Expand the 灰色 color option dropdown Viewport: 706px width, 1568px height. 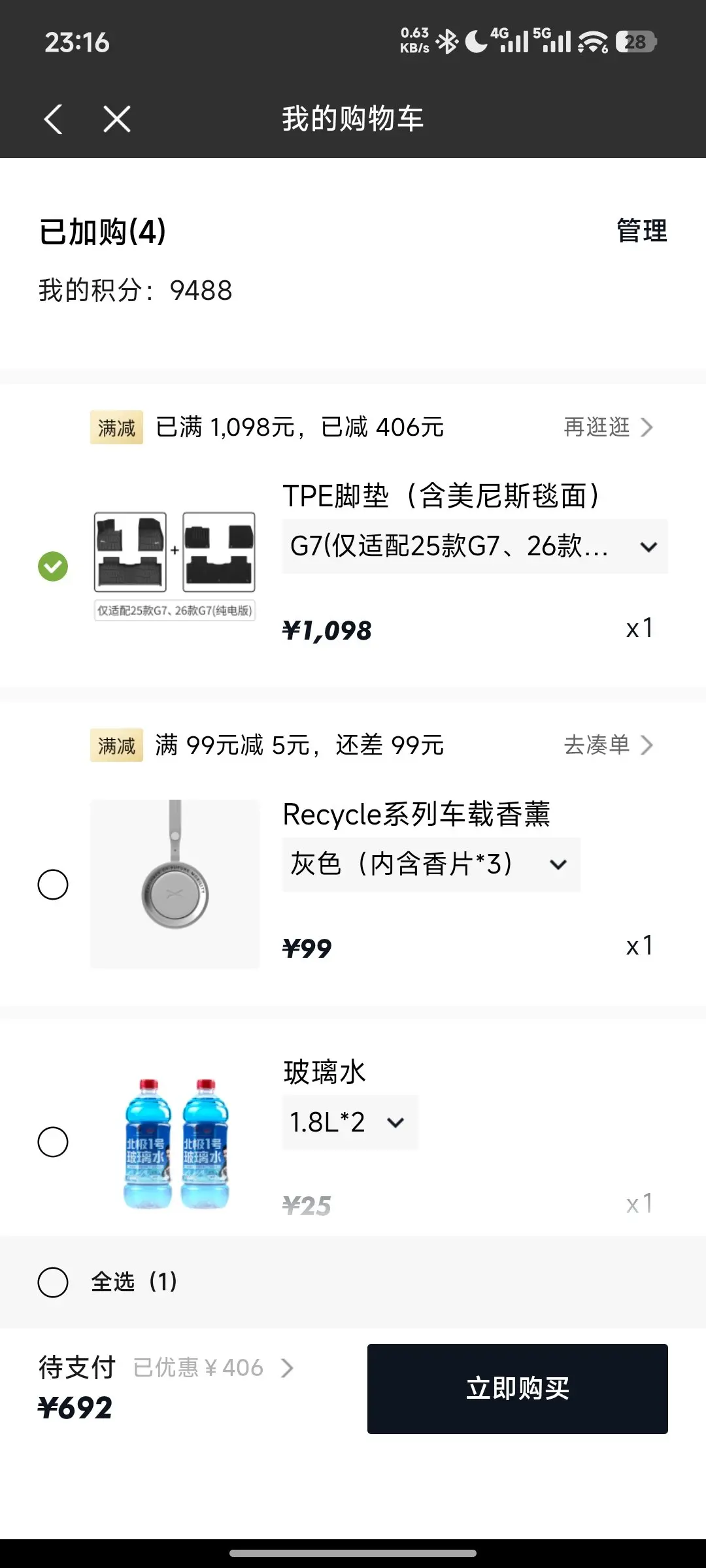point(431,864)
